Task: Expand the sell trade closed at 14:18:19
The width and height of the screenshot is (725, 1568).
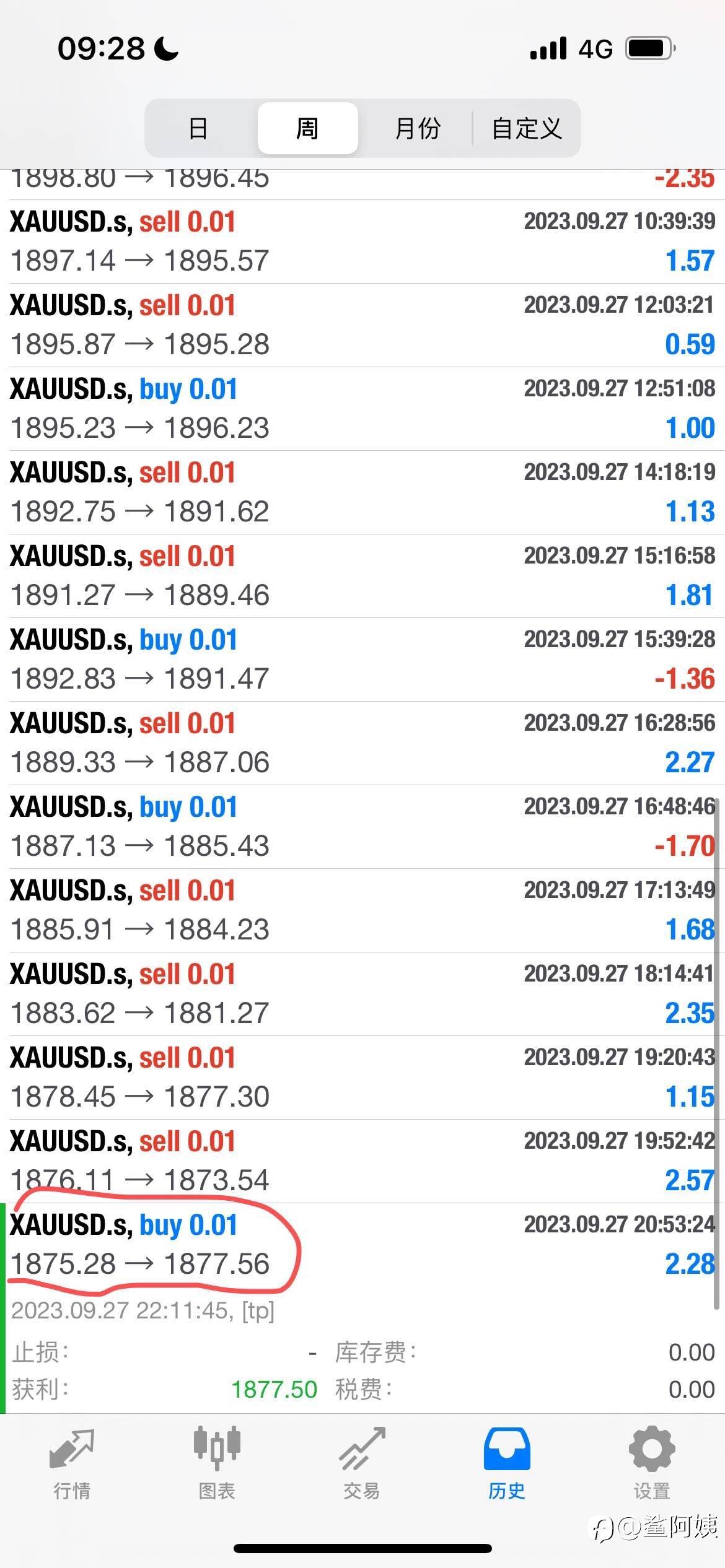Action: (x=362, y=492)
